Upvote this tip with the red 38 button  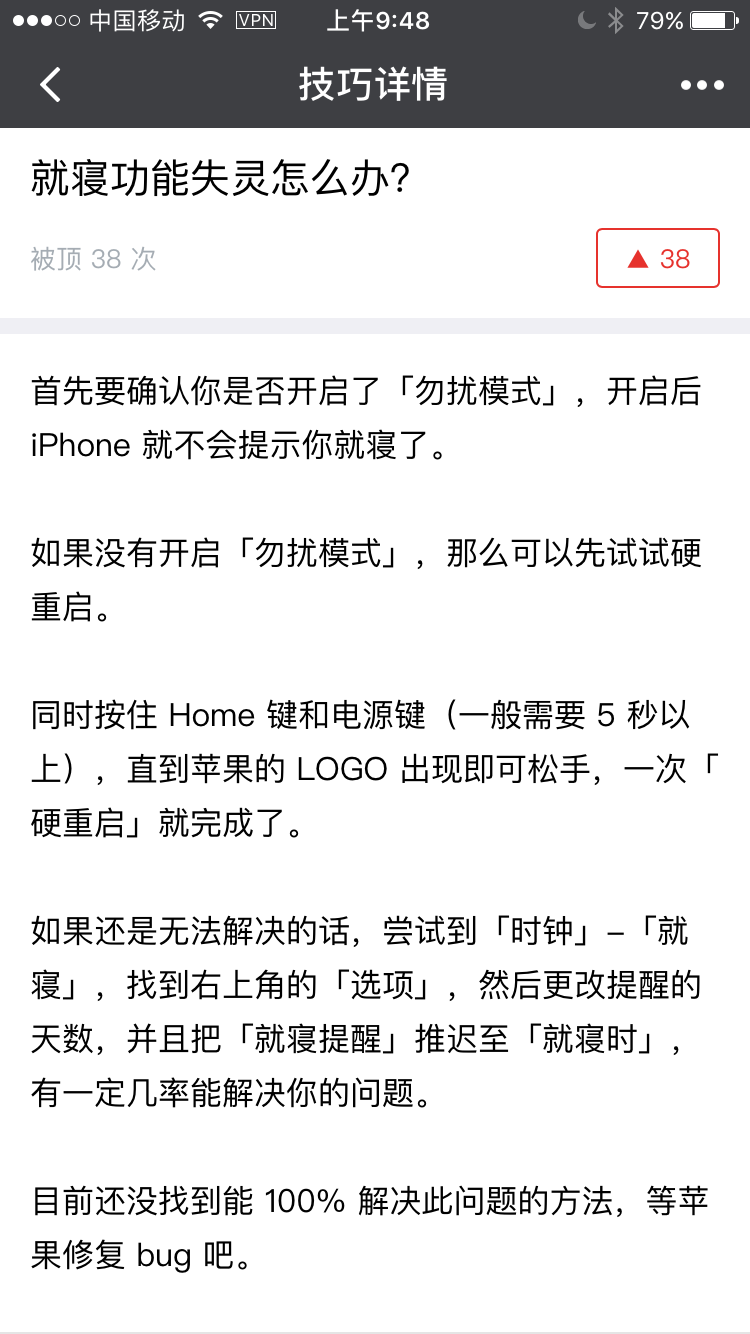coord(658,258)
